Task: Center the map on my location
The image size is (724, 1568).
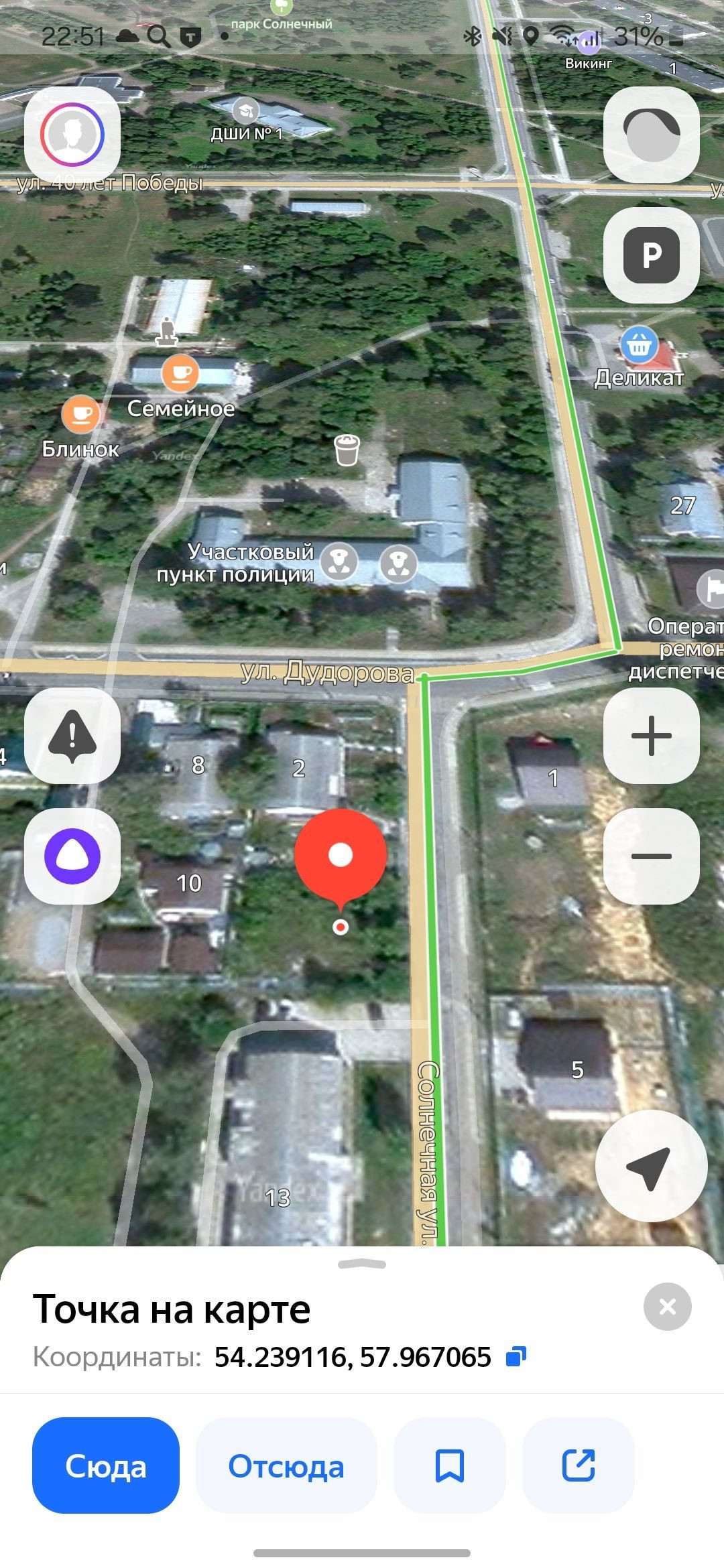Action: [650, 1166]
